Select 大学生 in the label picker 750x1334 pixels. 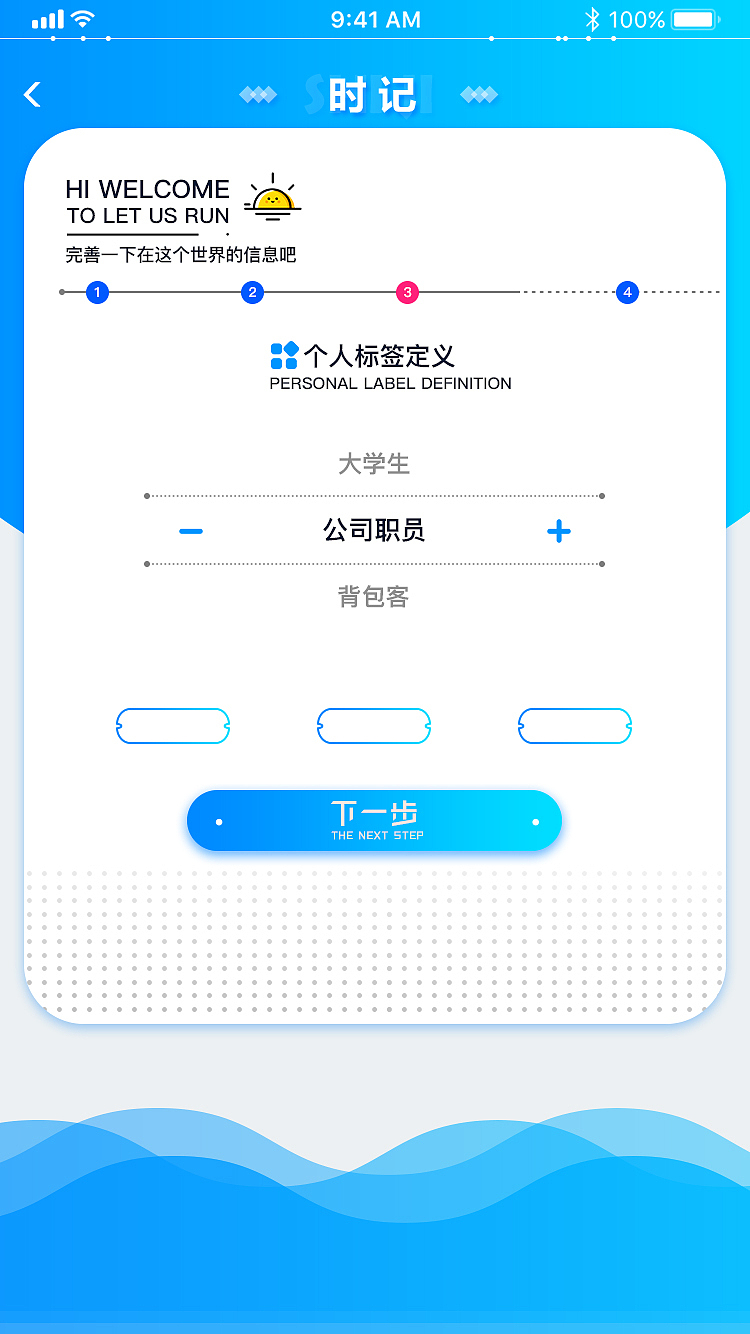click(x=374, y=463)
